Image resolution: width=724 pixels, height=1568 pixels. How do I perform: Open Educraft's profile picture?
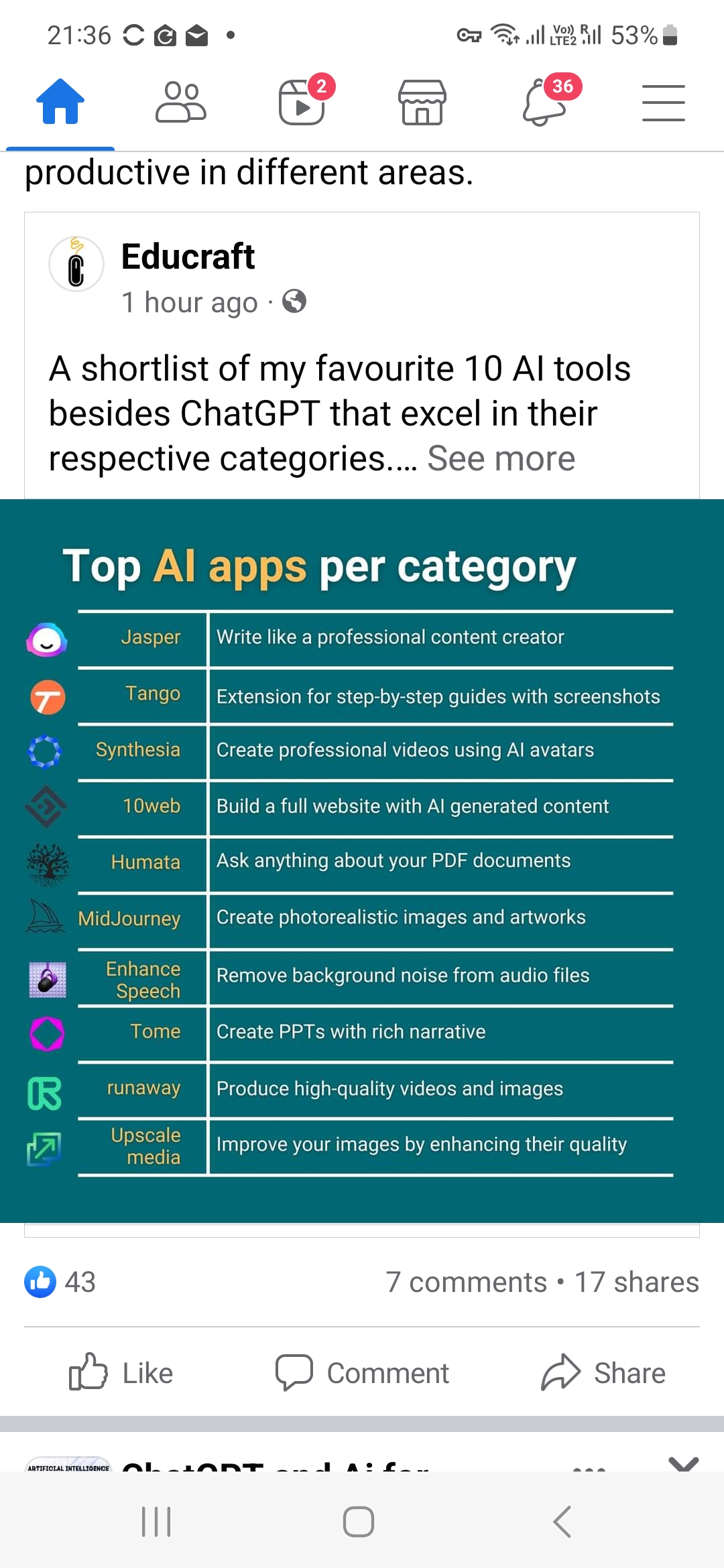(x=76, y=264)
